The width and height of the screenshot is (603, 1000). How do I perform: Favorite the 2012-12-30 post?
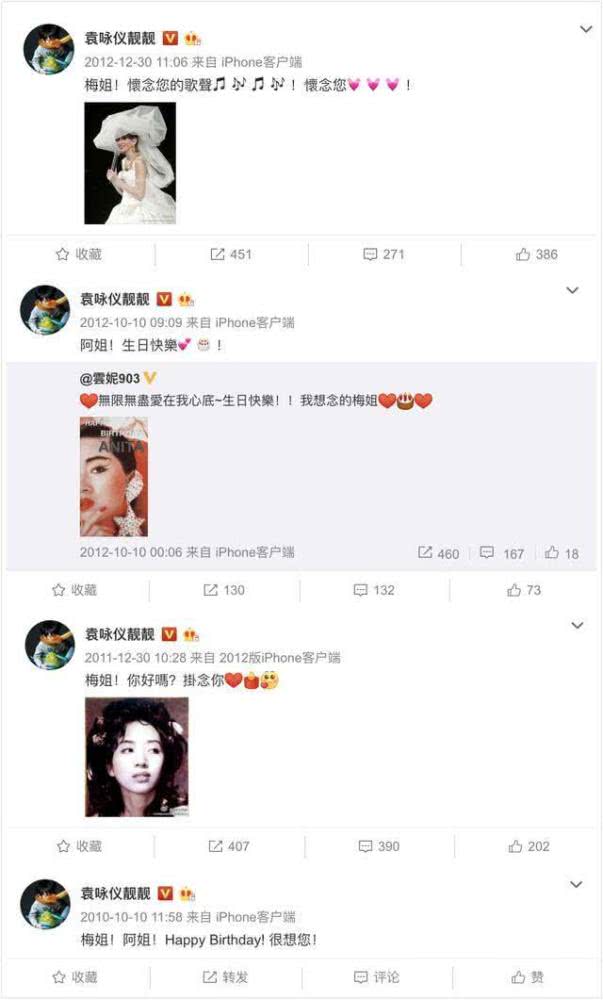coord(79,254)
